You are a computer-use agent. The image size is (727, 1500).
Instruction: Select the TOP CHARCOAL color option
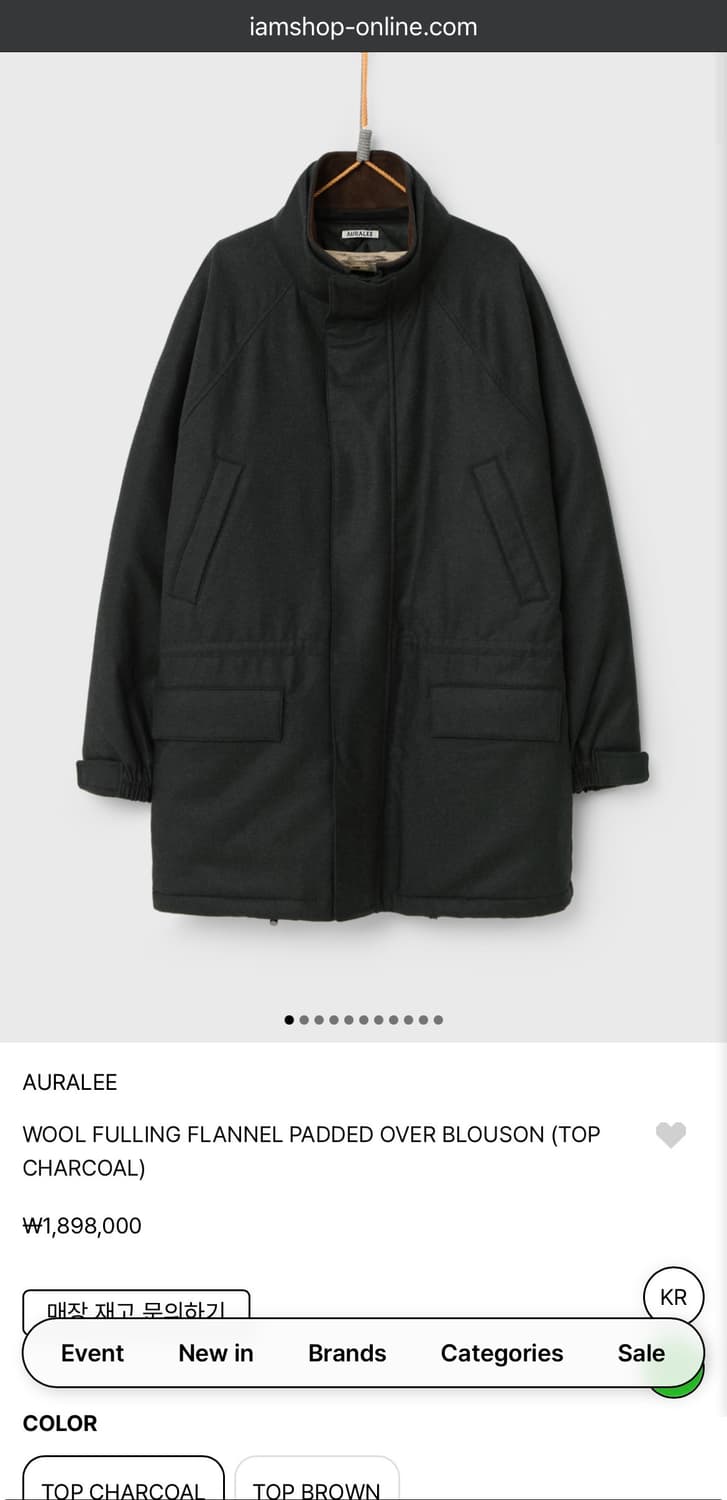click(x=122, y=1486)
